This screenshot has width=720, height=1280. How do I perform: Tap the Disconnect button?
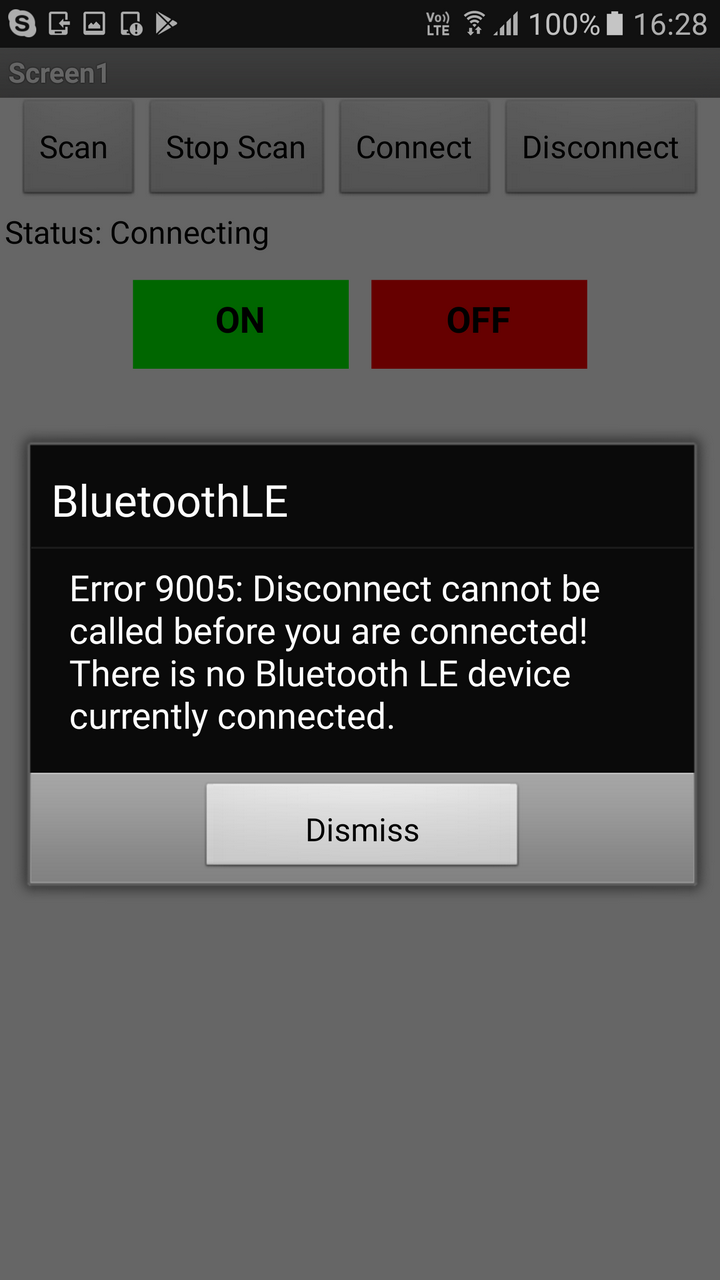pos(600,147)
